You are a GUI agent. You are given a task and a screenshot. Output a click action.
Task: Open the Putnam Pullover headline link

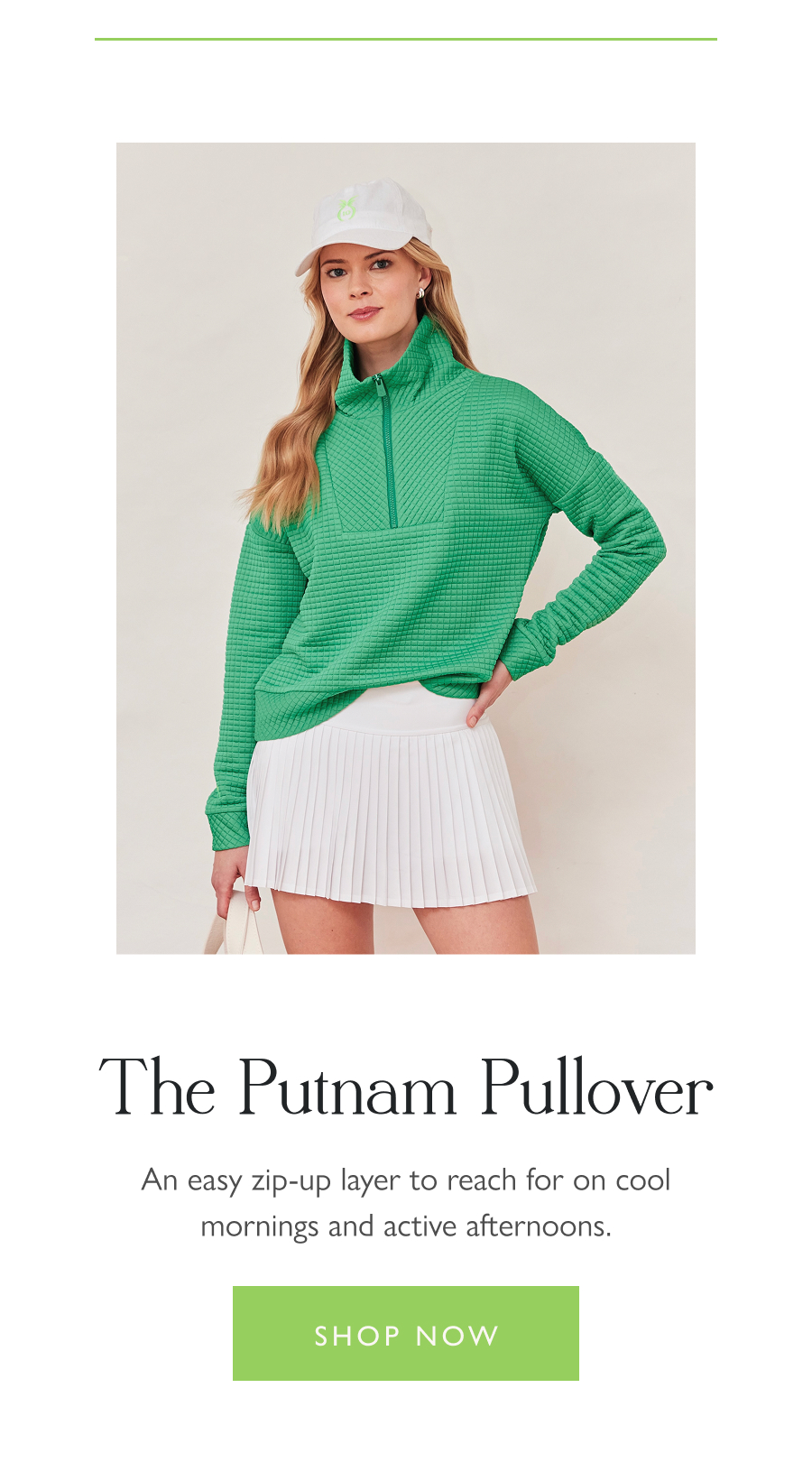pos(405,1087)
